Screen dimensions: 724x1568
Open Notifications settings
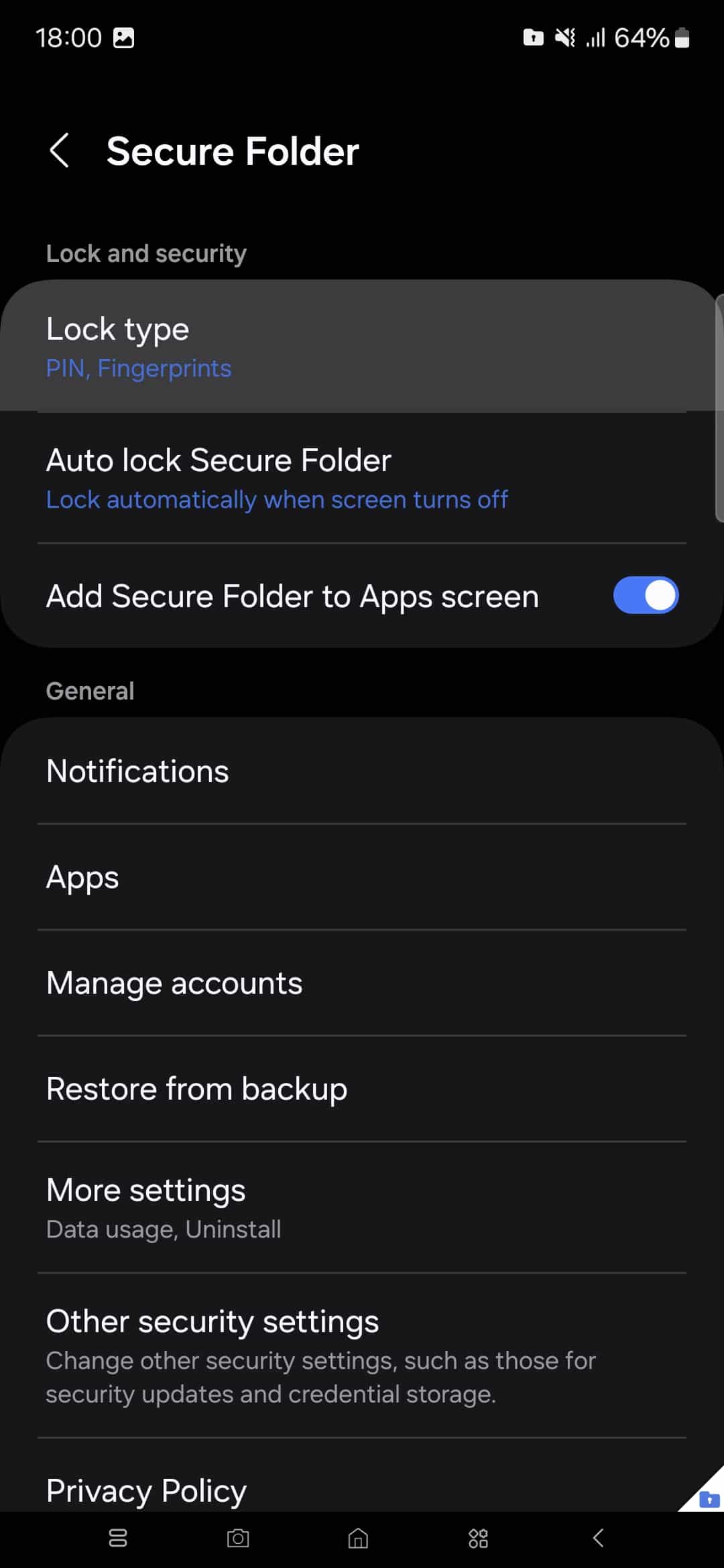click(x=362, y=771)
